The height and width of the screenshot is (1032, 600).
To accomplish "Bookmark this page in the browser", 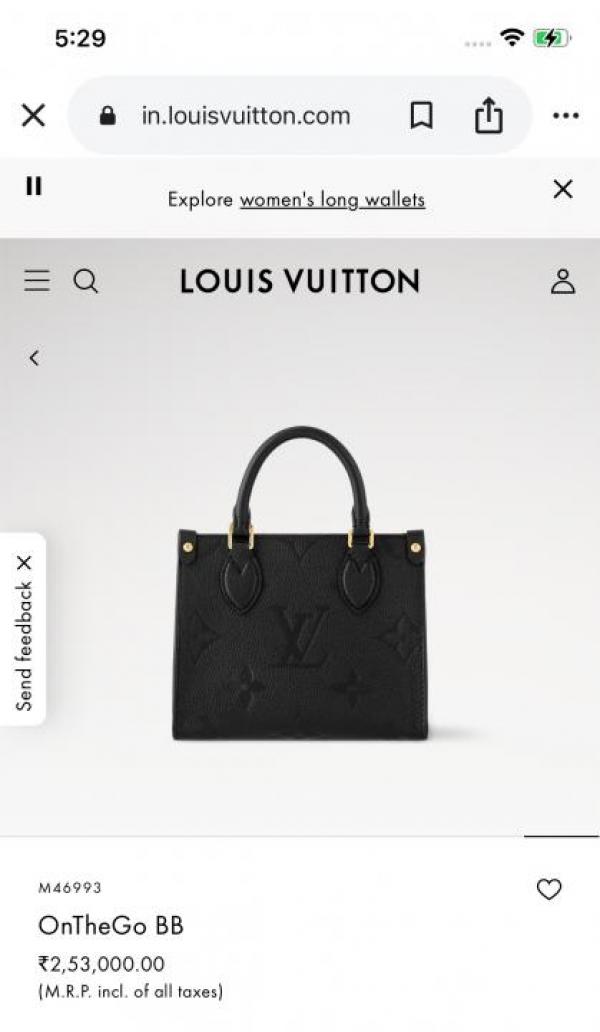I will point(422,116).
